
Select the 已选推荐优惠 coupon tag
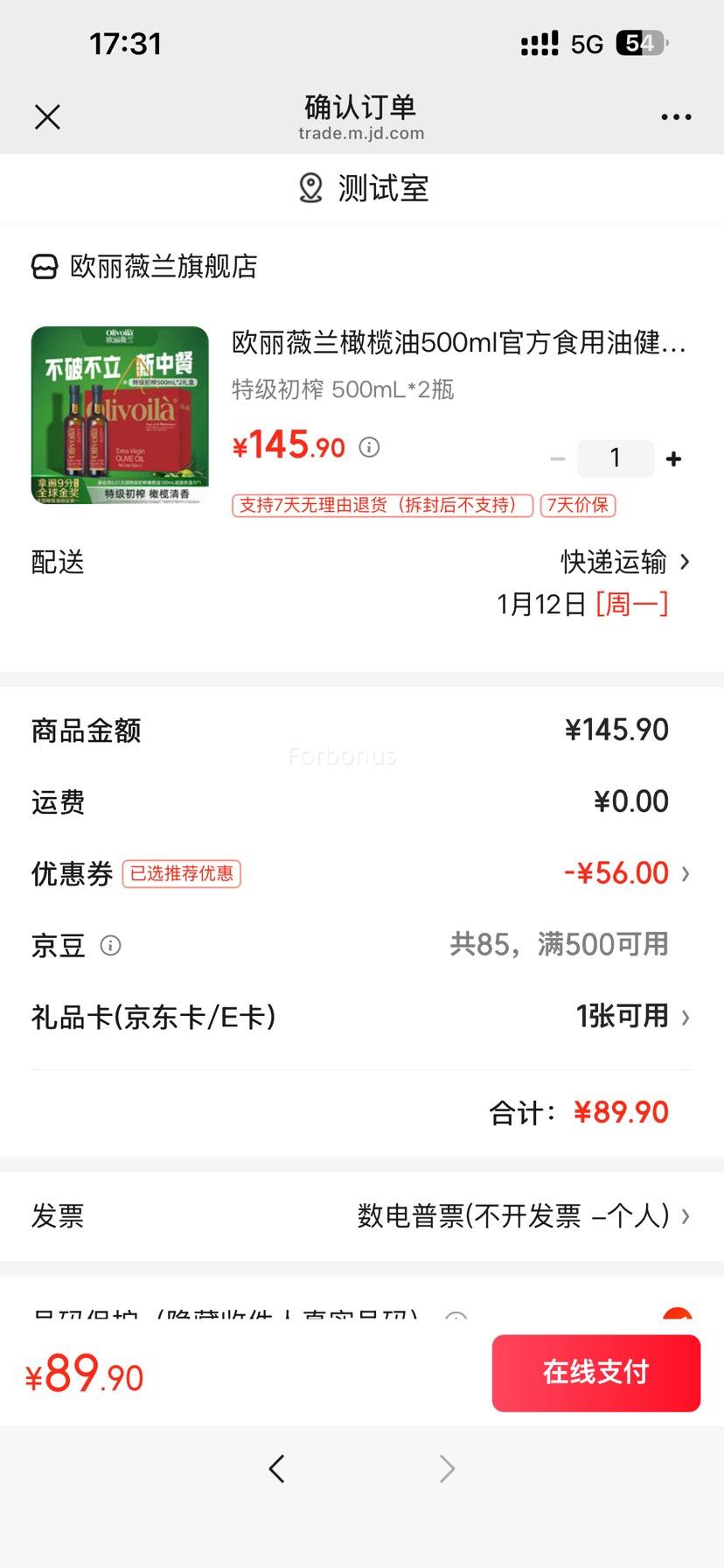click(x=181, y=873)
